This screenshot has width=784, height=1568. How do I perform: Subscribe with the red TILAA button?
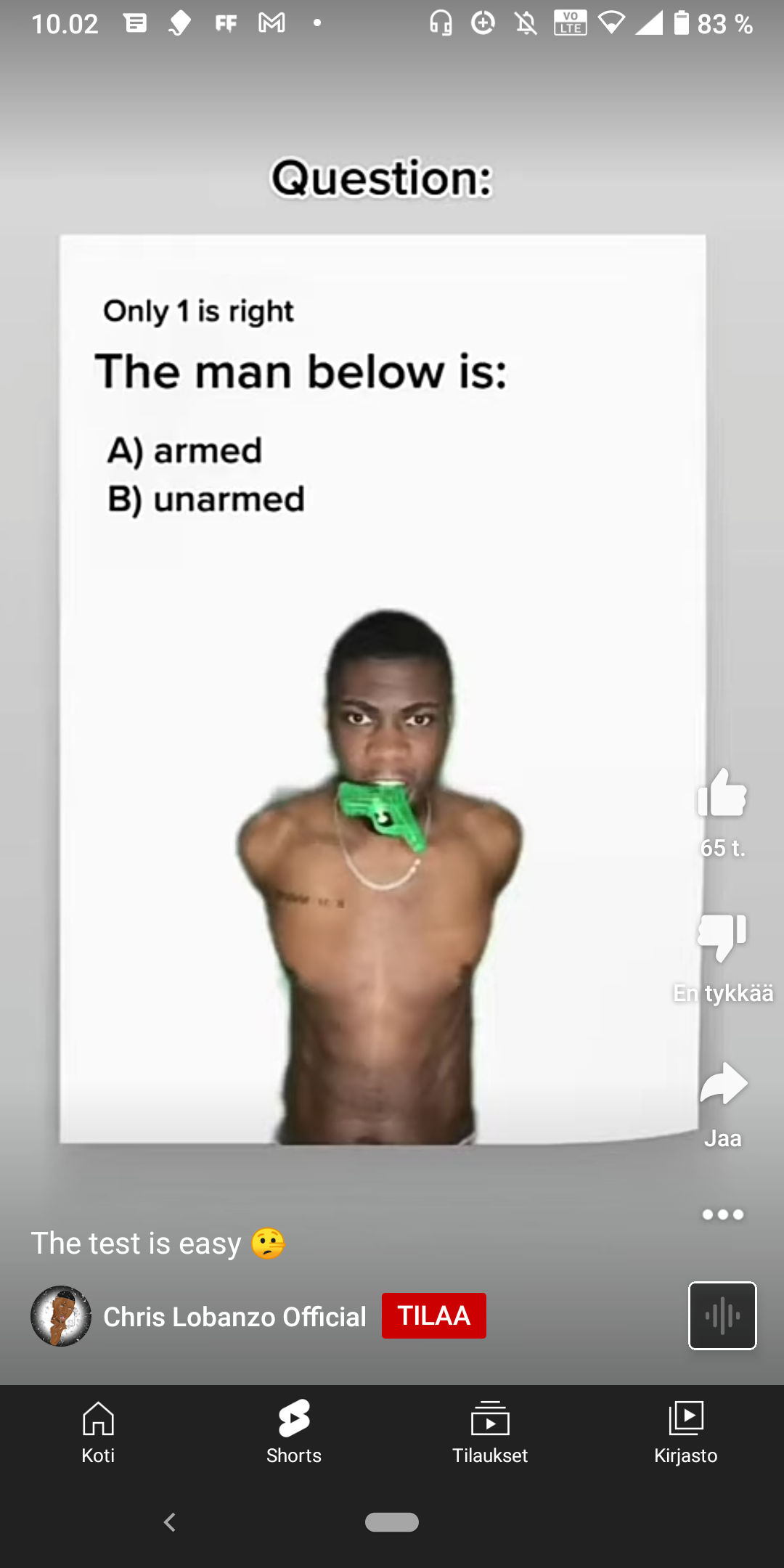click(433, 1315)
